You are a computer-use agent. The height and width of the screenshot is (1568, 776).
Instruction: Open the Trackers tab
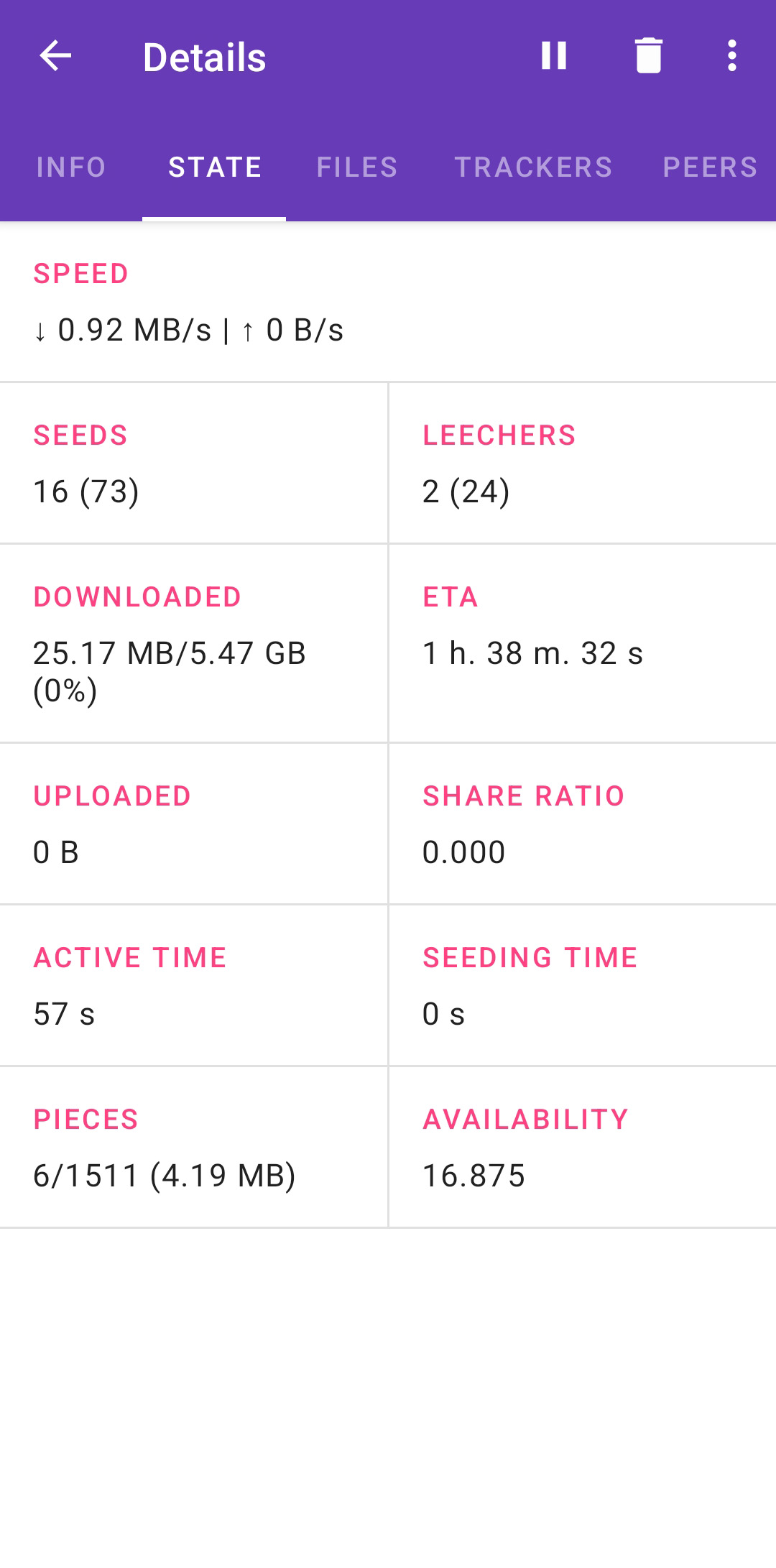[x=533, y=167]
